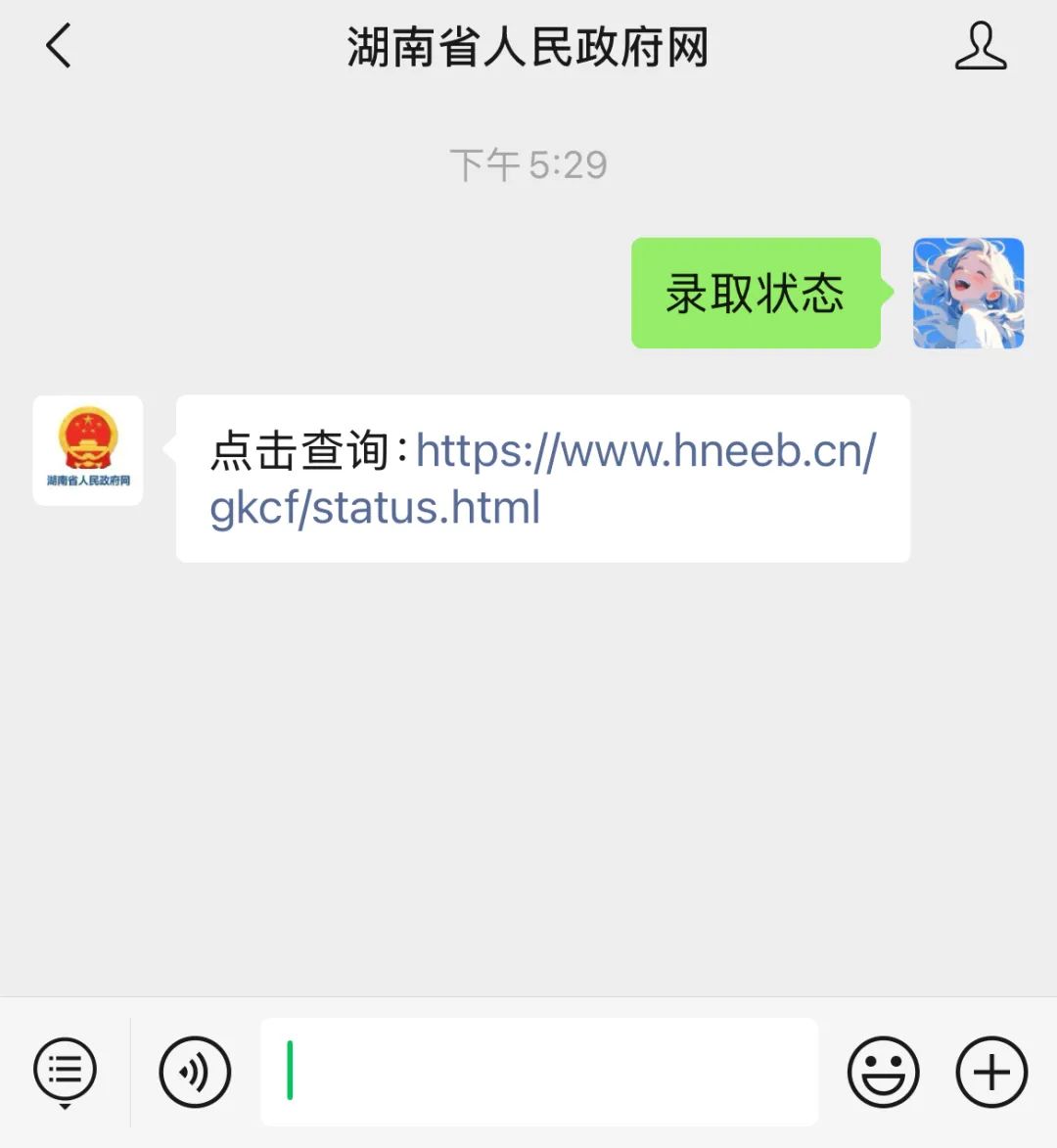The width and height of the screenshot is (1057, 1148).
Task: Tap the 湖南省人民政府网 account avatar
Action: (88, 450)
